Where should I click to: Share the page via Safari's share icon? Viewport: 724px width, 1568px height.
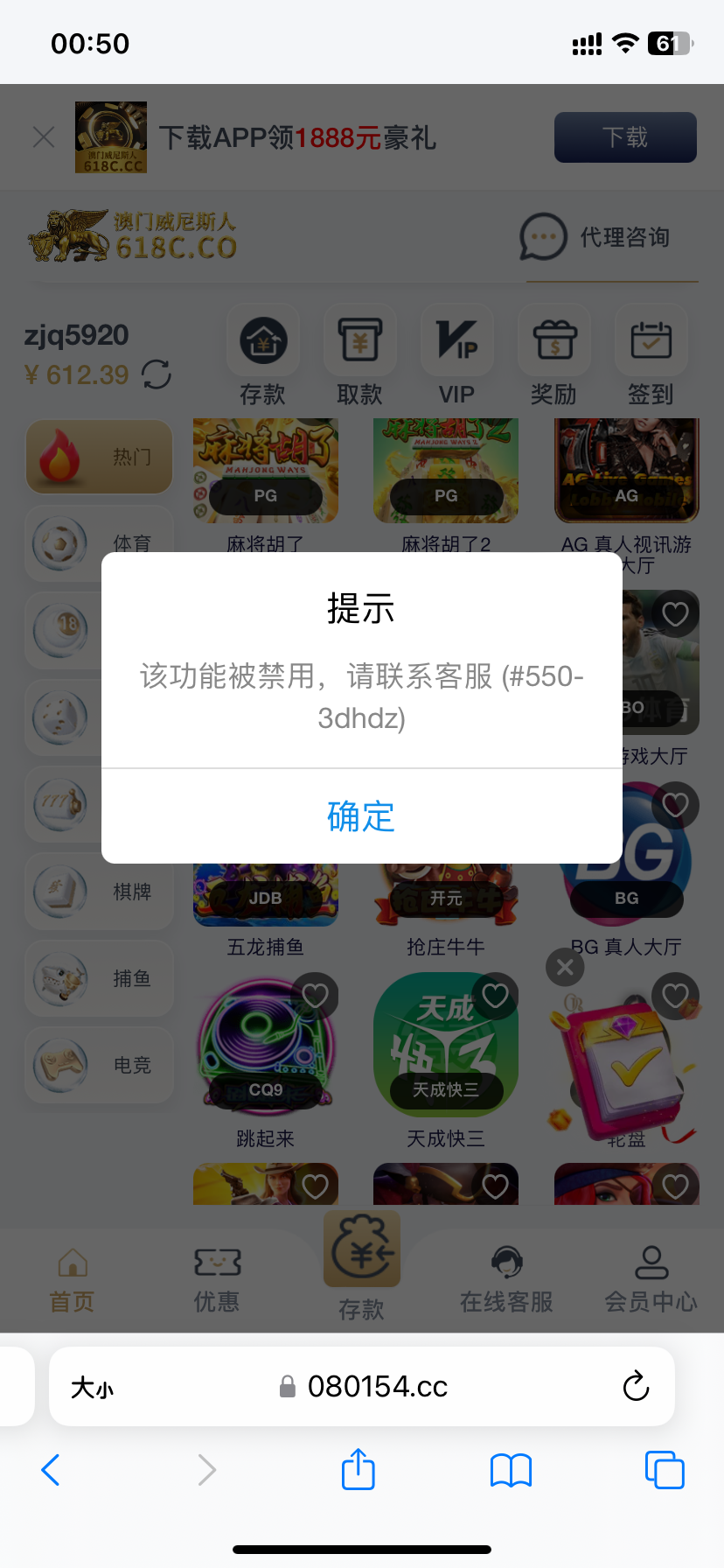point(359,1469)
